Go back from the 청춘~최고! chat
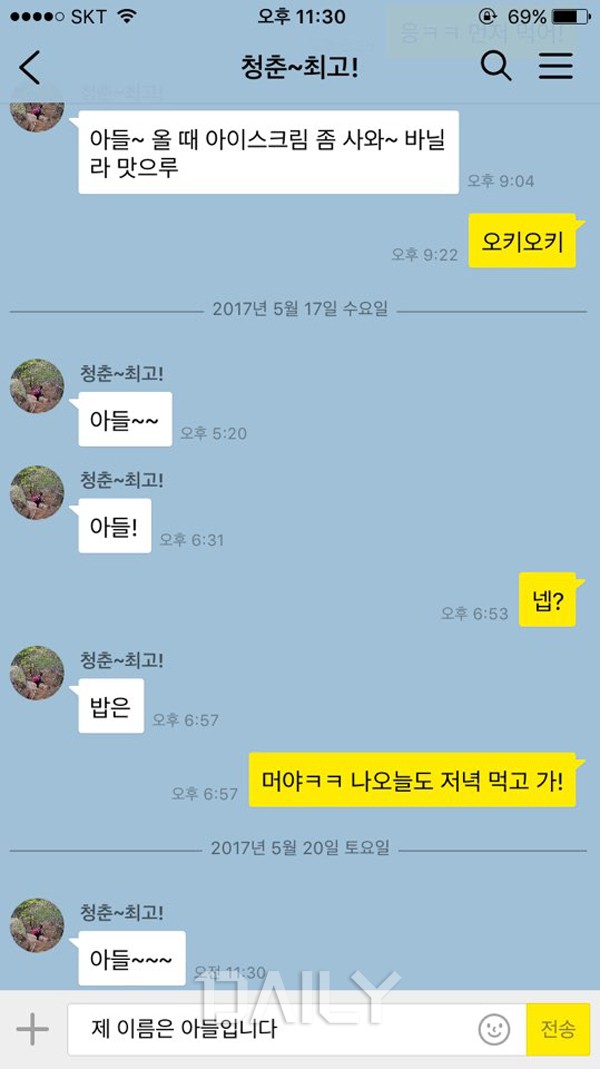Screen dimensions: 600x1069 click(x=30, y=68)
